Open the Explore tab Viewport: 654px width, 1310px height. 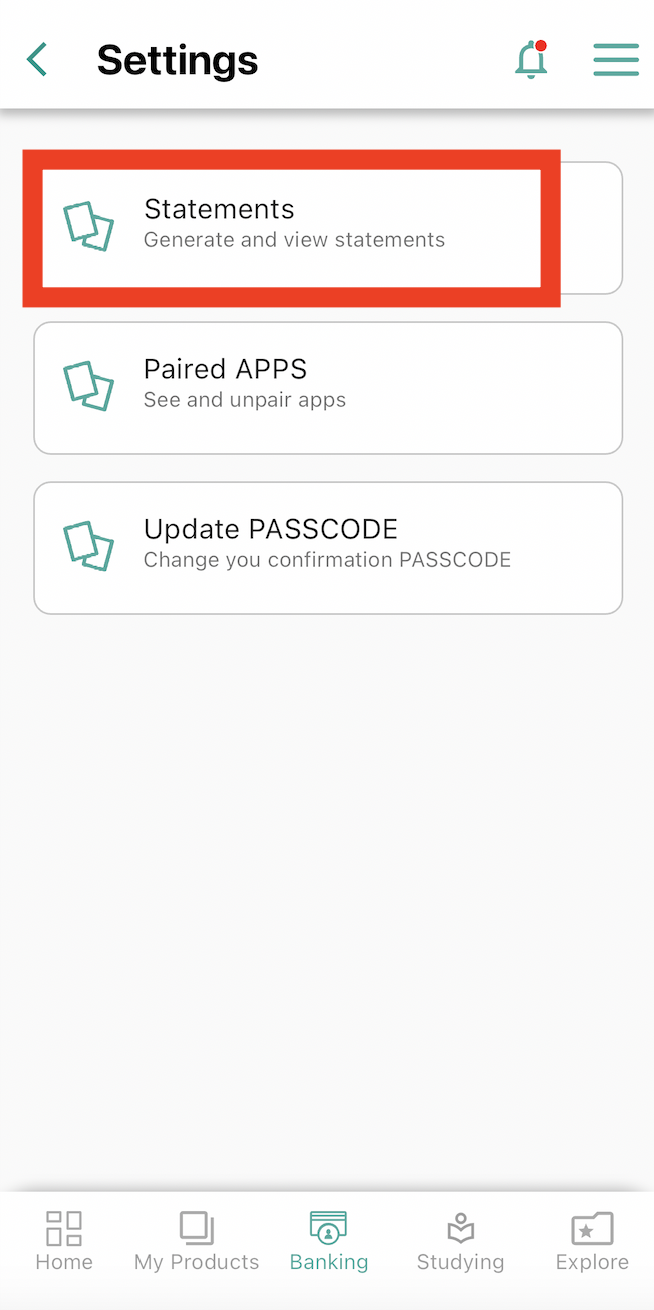(592, 1240)
